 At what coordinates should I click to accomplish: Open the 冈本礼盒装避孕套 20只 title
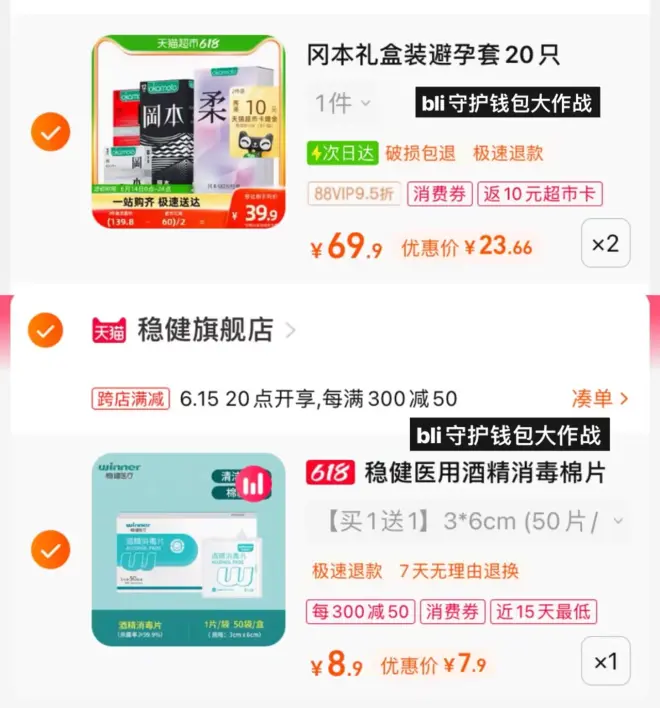click(x=432, y=55)
